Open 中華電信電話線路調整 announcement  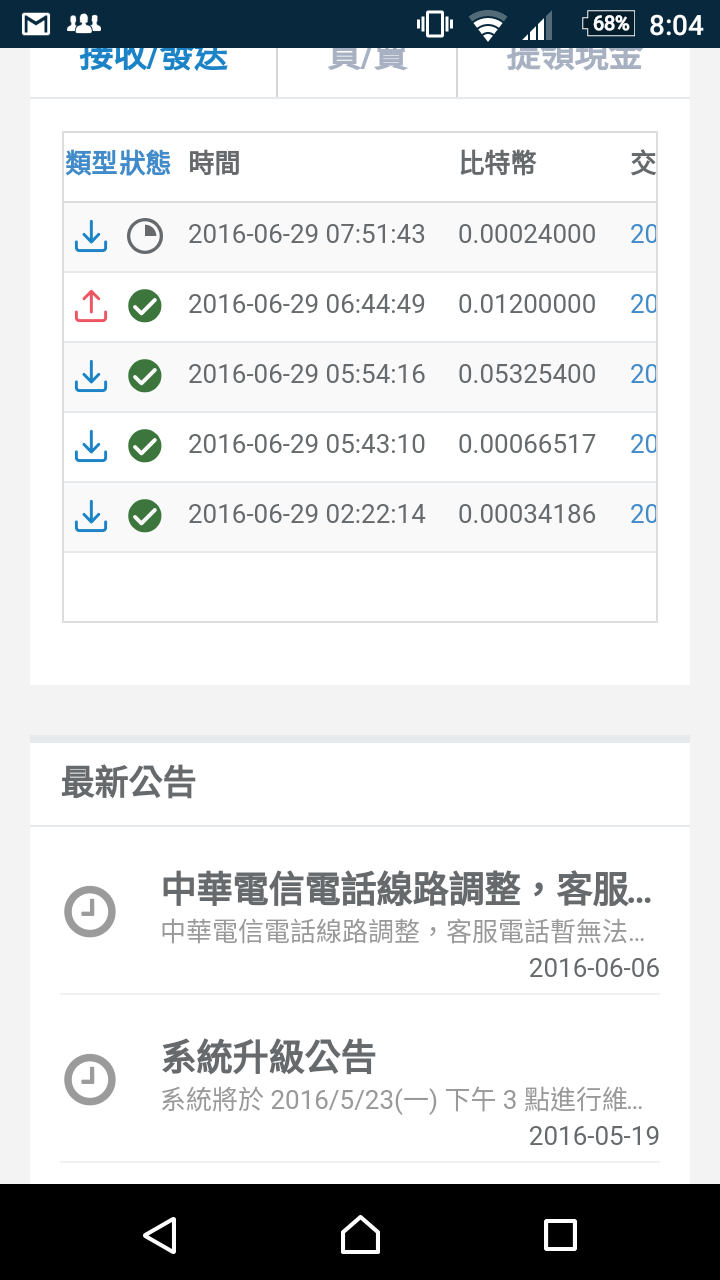[x=360, y=911]
